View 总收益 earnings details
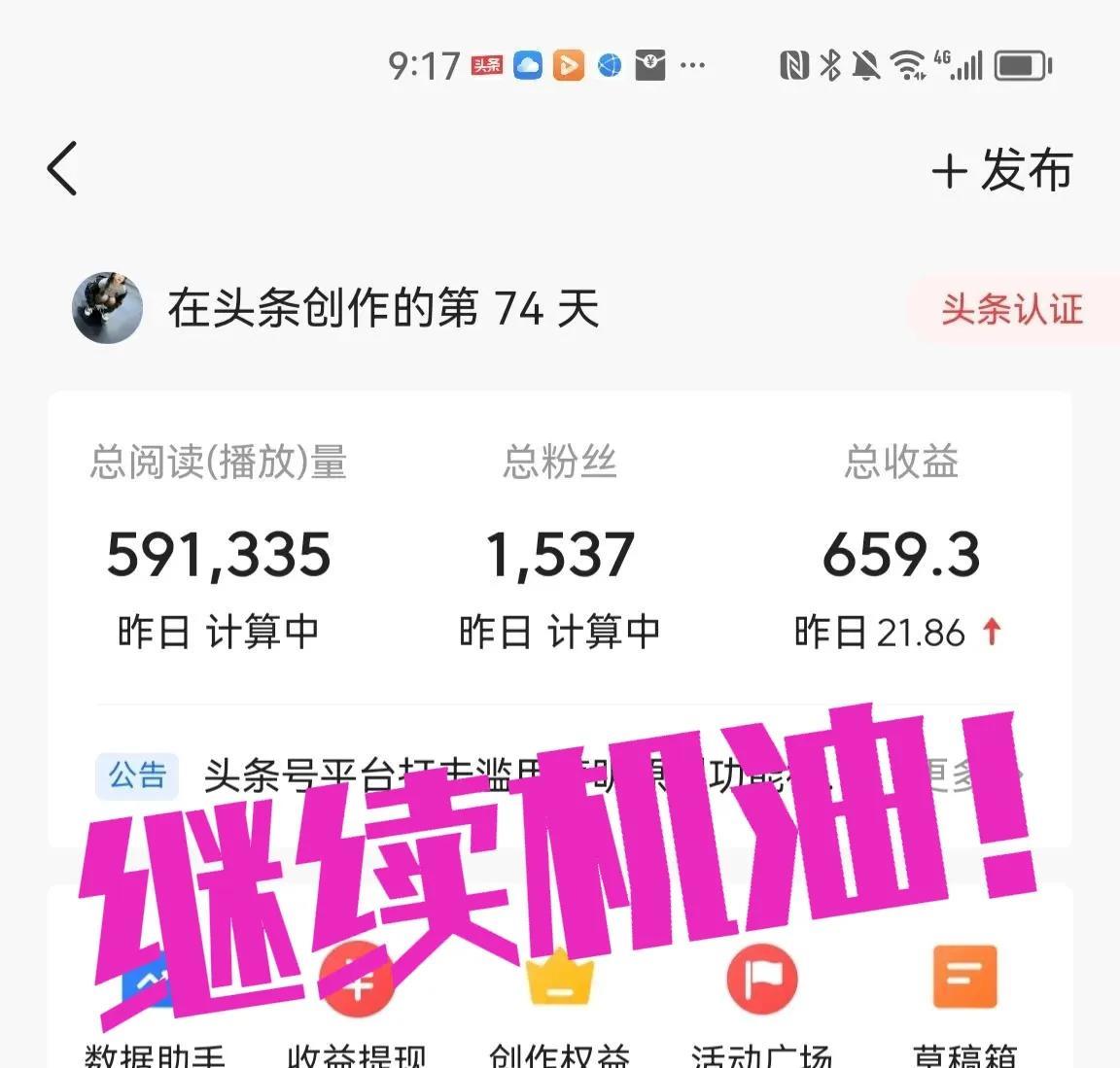The width and height of the screenshot is (1120, 1068). point(901,553)
